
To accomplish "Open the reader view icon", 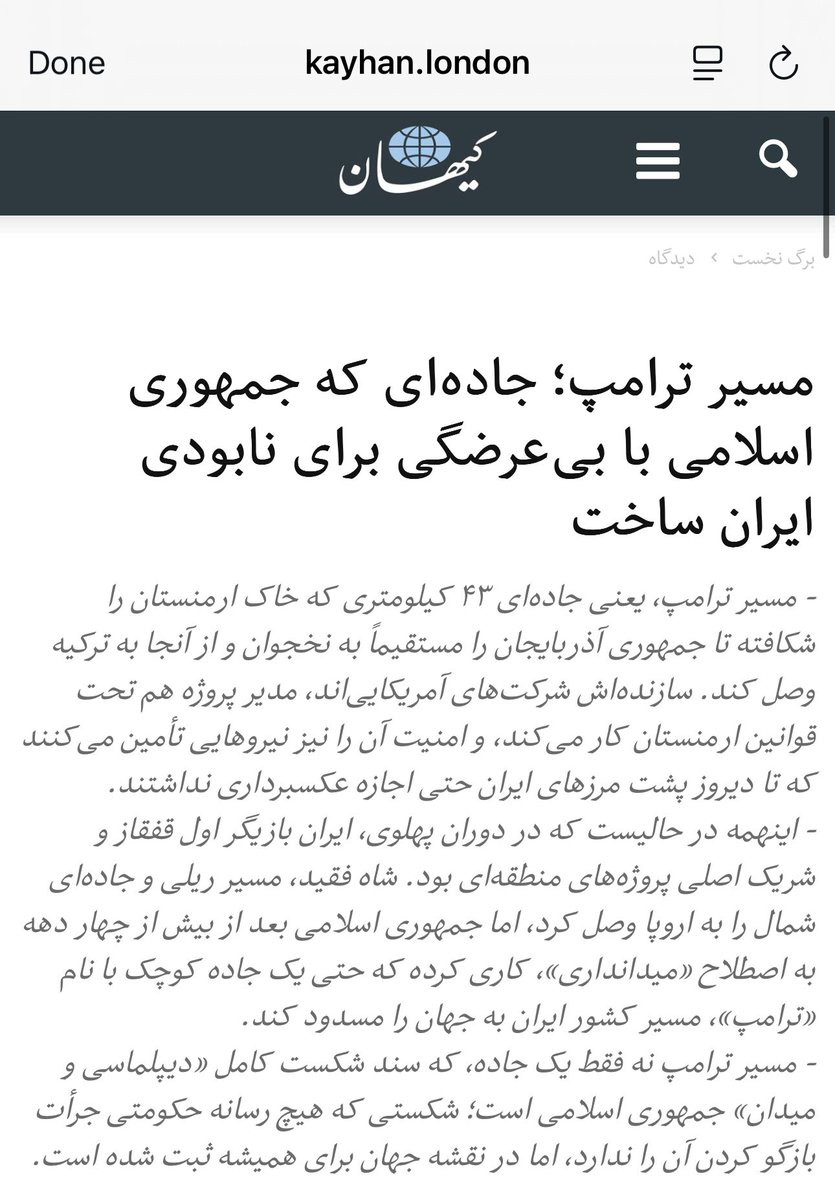I will point(708,63).
